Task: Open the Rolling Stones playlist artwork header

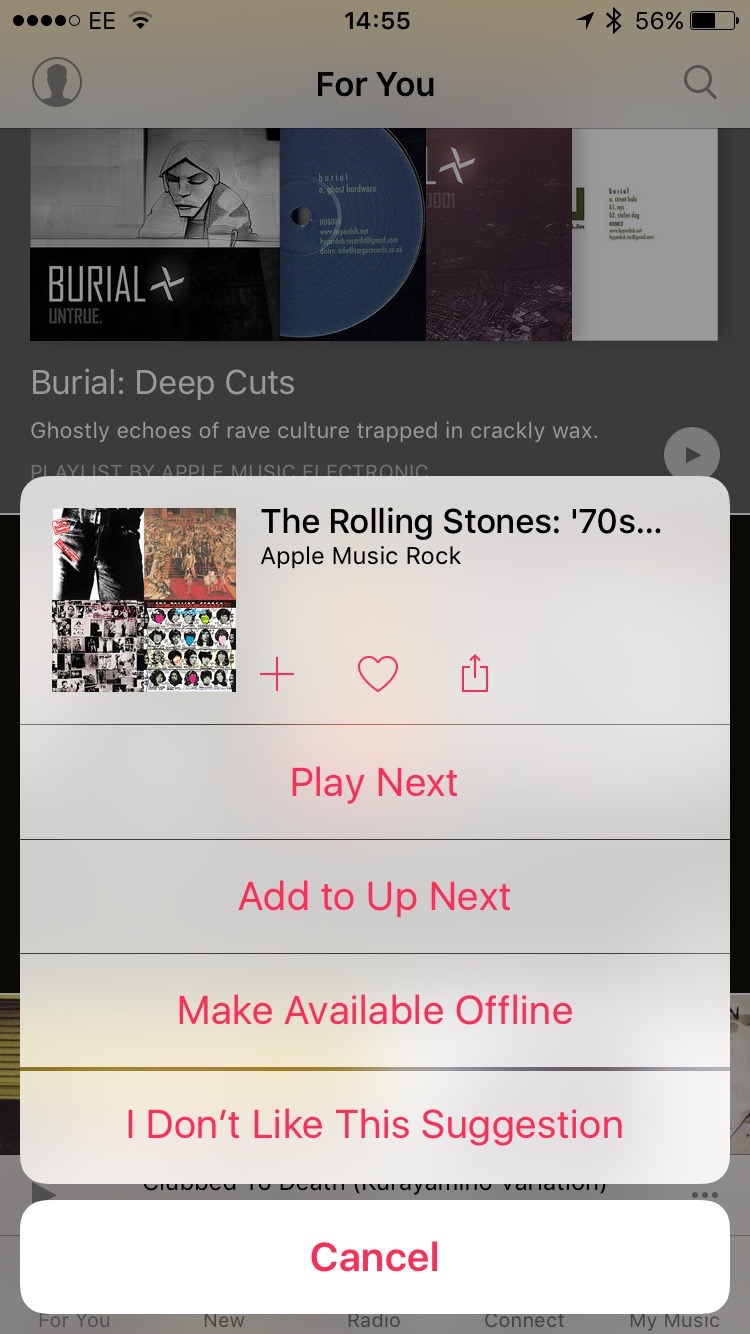Action: pyautogui.click(x=144, y=600)
